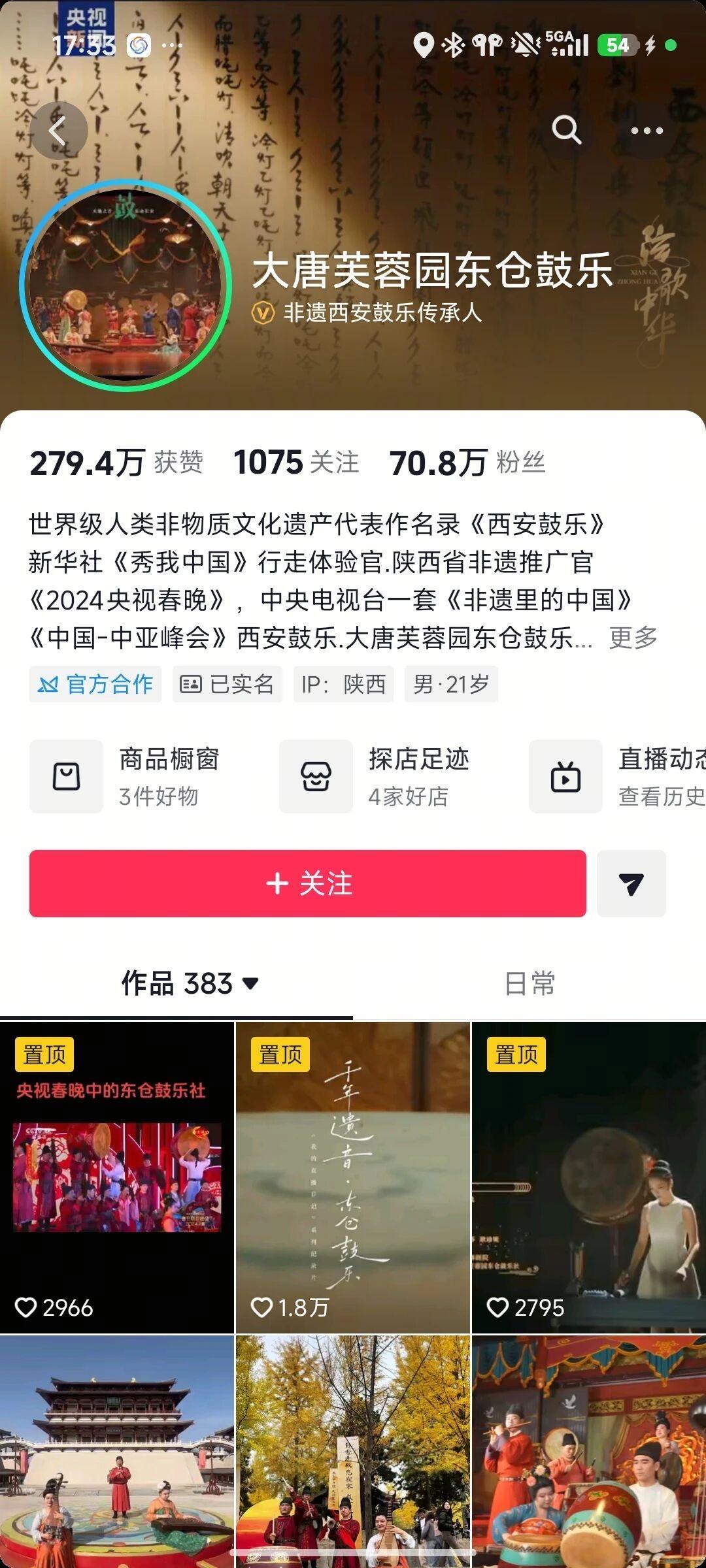Play the pinned 千年遗音·东仓鼓乐 video
706x1568 pixels.
353,1177
